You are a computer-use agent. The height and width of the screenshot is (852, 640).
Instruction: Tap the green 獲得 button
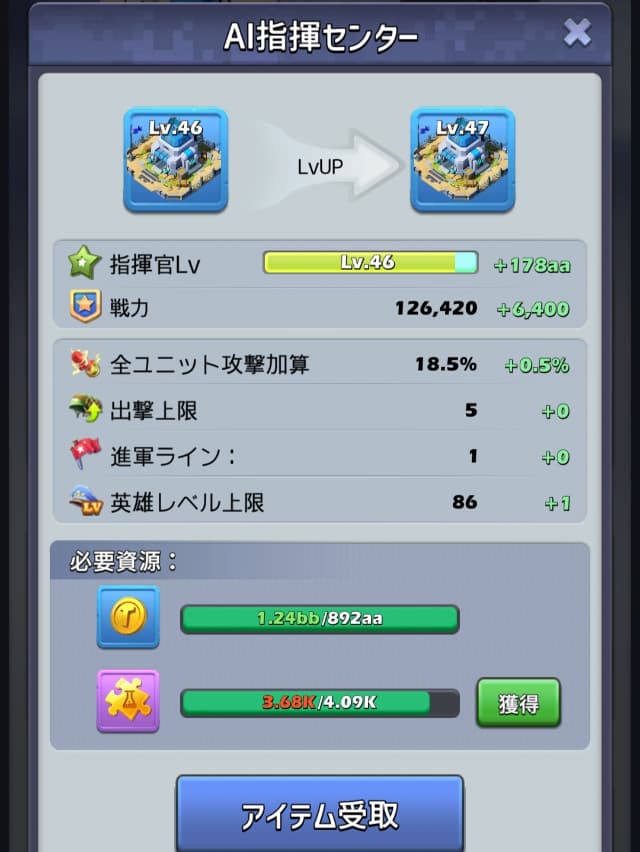coord(517,703)
